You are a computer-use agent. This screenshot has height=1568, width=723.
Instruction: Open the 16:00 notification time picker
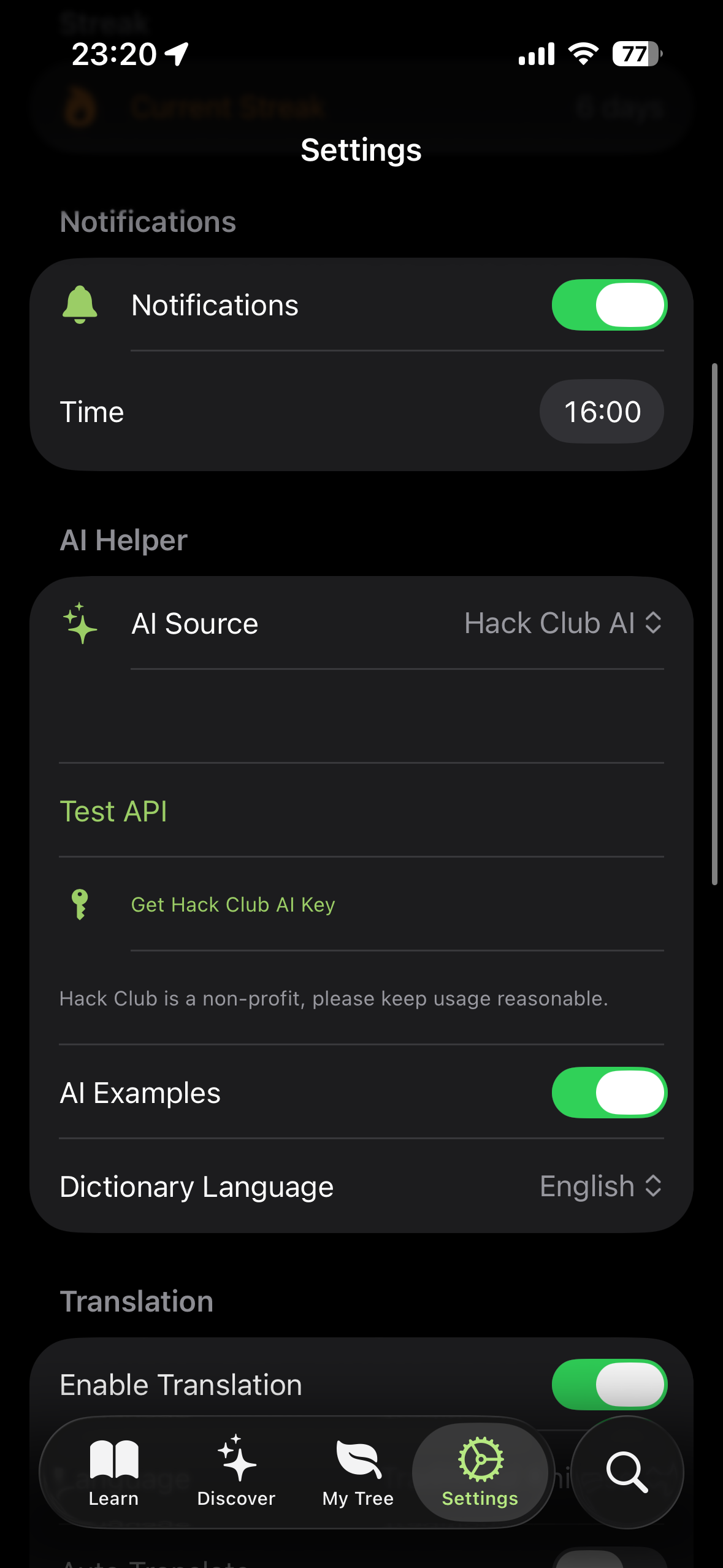(x=602, y=412)
